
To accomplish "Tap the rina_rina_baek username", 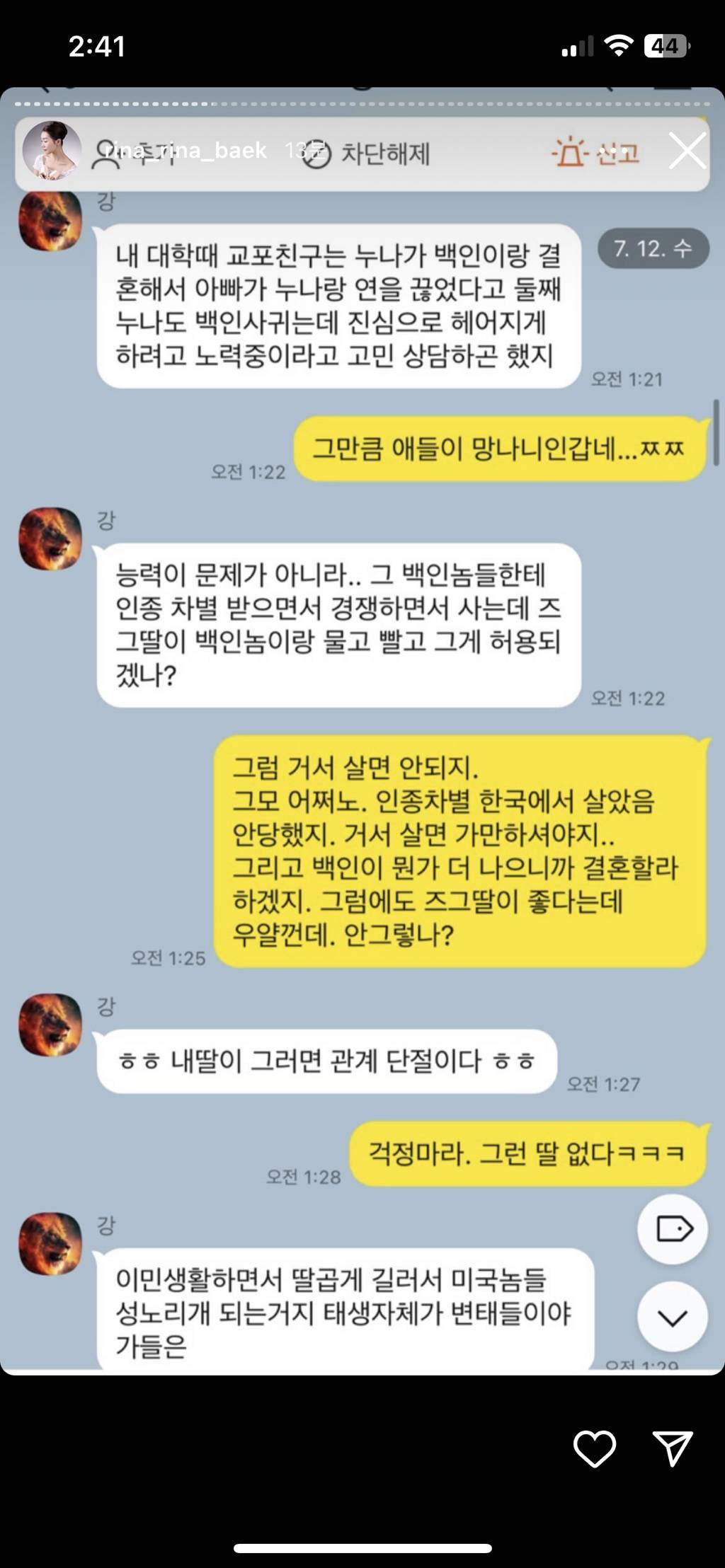I will (186, 151).
